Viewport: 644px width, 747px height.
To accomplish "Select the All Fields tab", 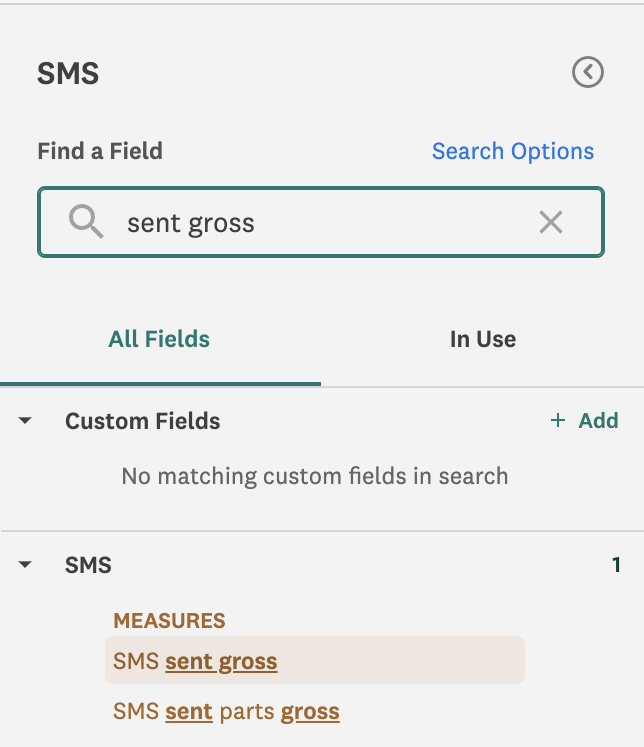I will [159, 339].
